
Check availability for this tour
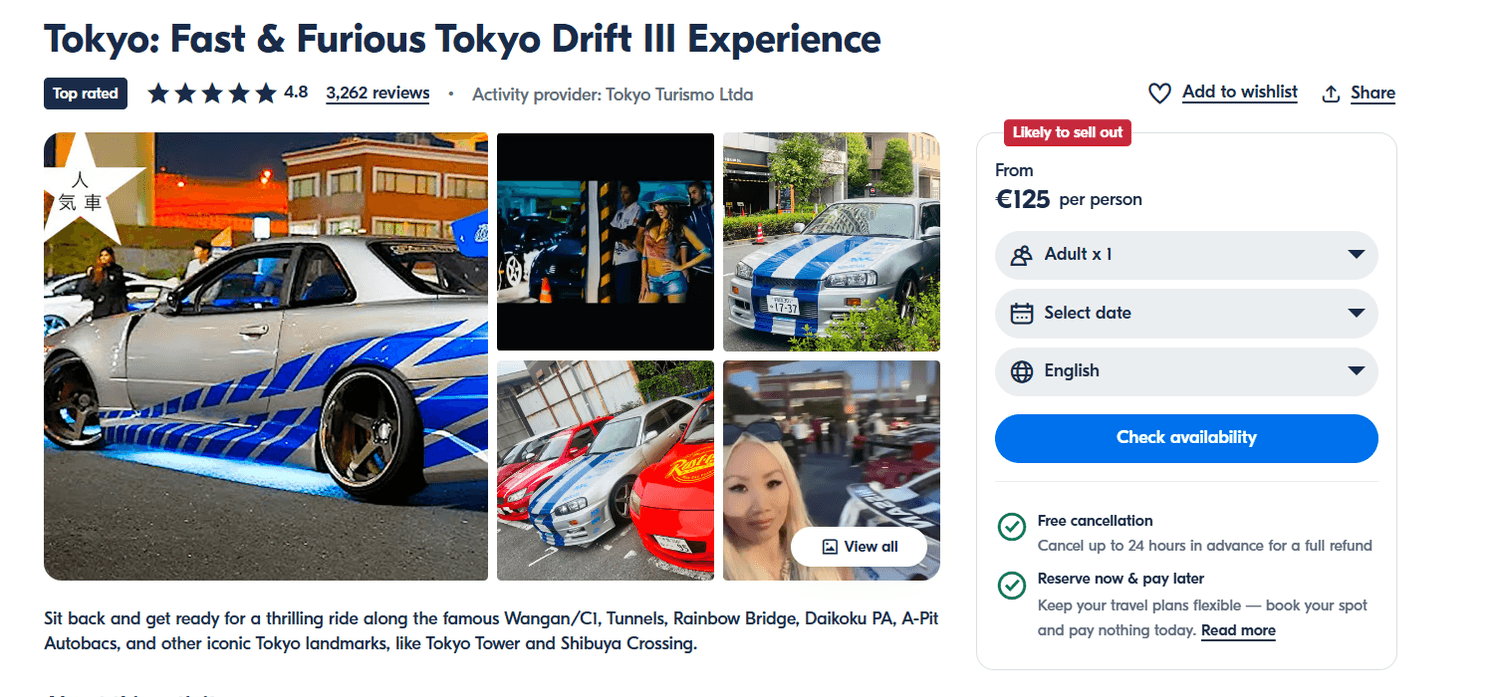point(1186,438)
